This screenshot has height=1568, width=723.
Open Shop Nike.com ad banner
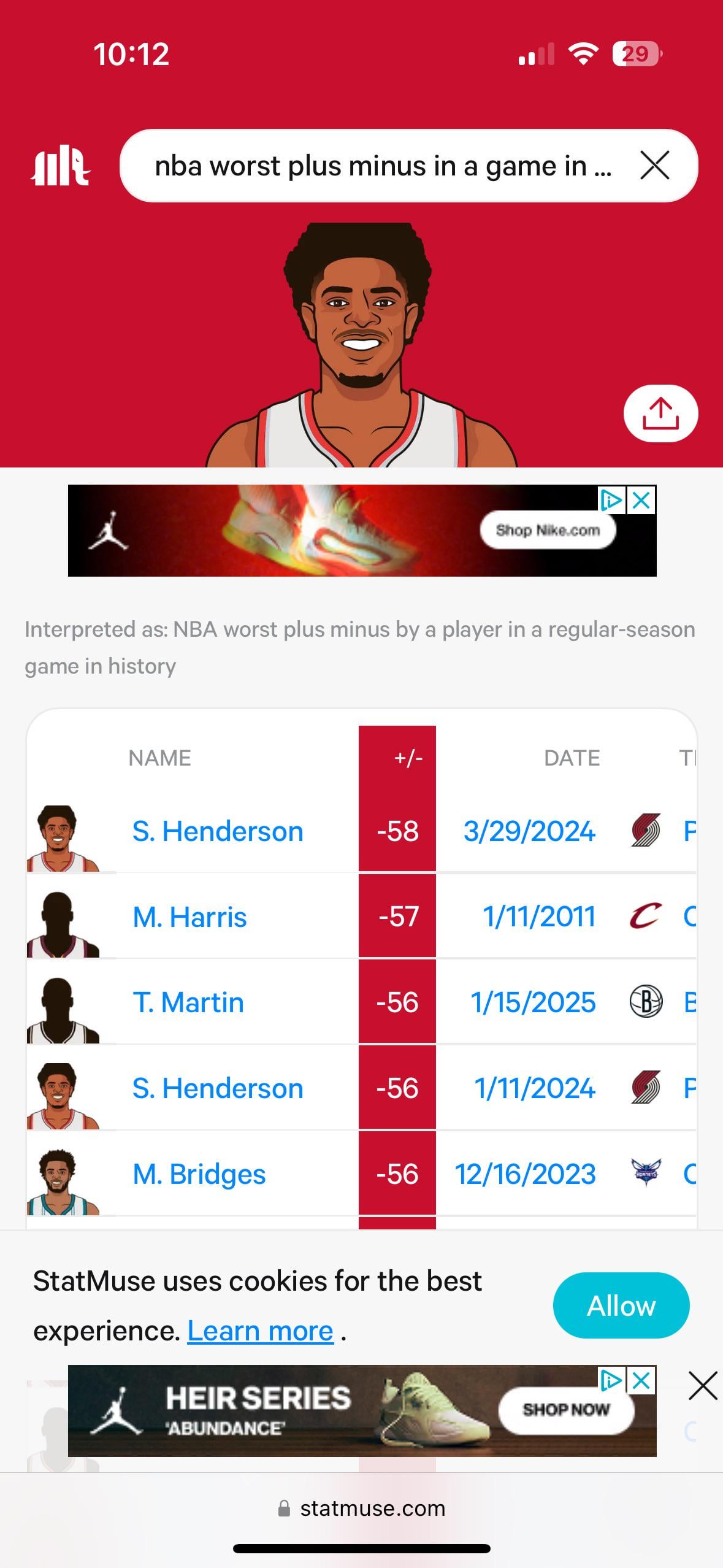pyautogui.click(x=547, y=531)
